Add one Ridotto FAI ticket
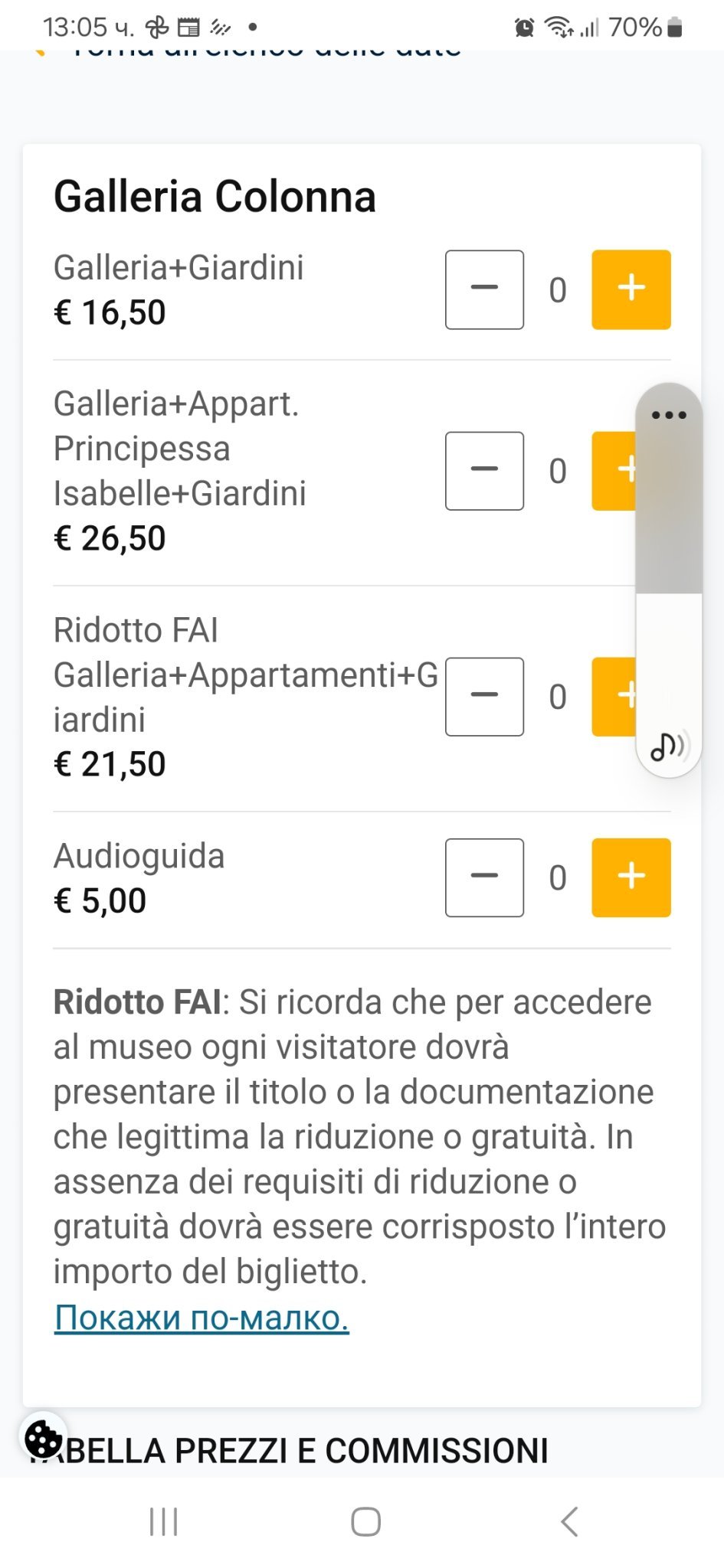Viewport: 724px width, 1568px height. click(614, 697)
